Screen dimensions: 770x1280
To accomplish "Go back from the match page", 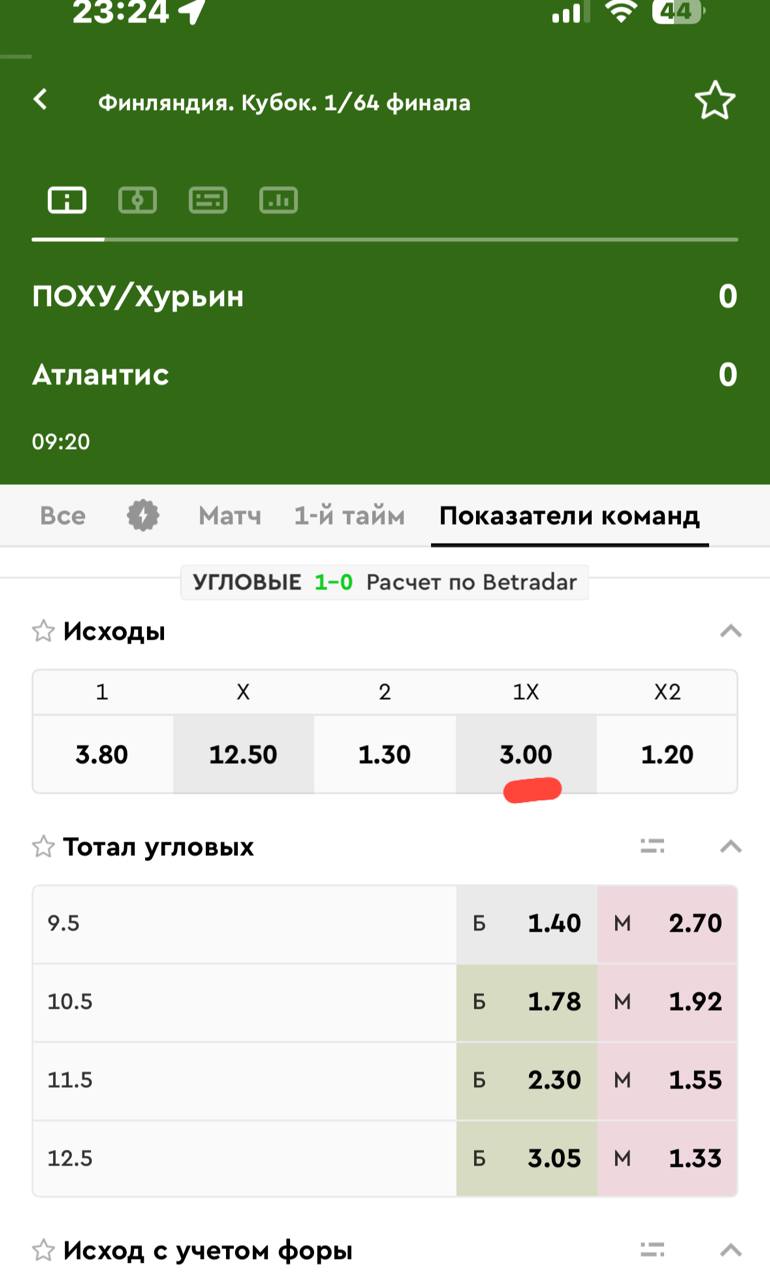I will point(41,100).
